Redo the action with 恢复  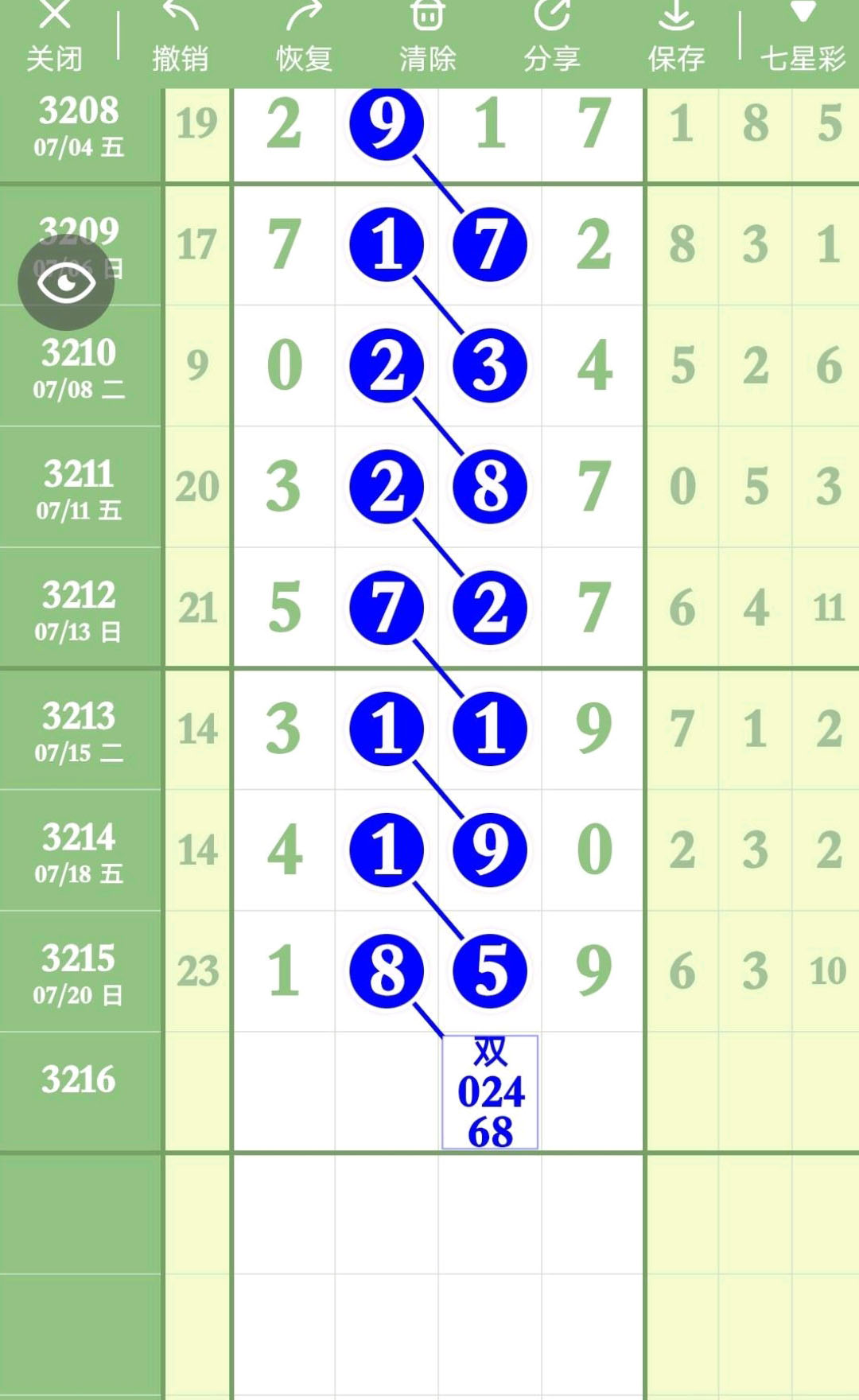point(304,37)
